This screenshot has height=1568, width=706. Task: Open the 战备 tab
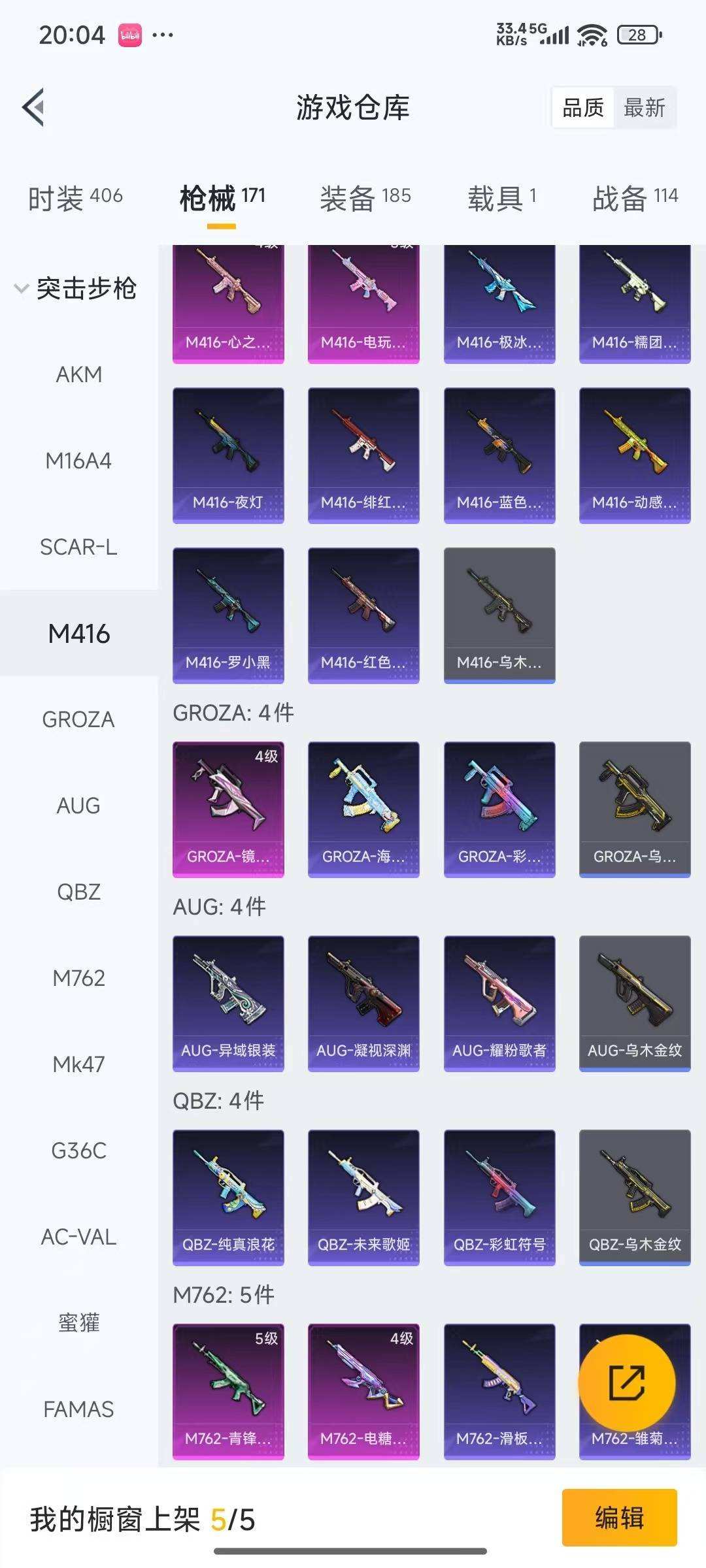click(635, 198)
